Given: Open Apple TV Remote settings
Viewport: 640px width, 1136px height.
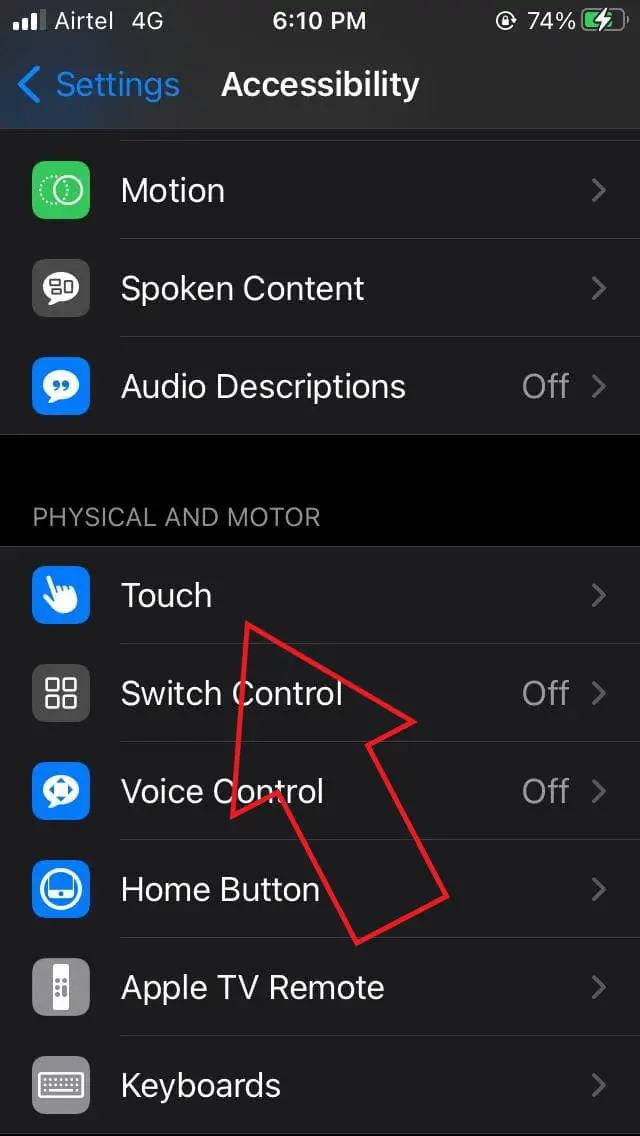Looking at the screenshot, I should tap(320, 987).
